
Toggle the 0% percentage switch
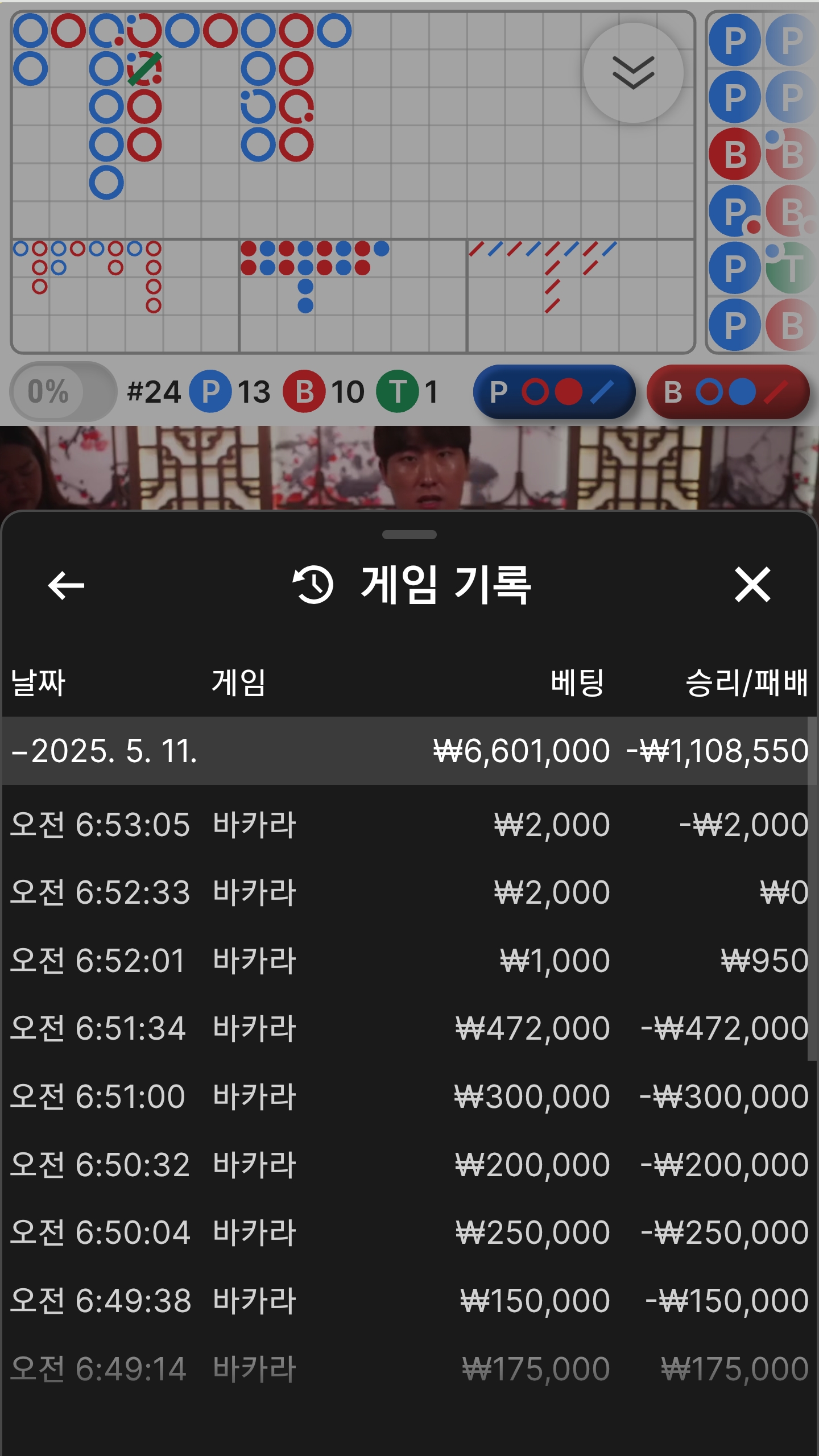(x=63, y=391)
